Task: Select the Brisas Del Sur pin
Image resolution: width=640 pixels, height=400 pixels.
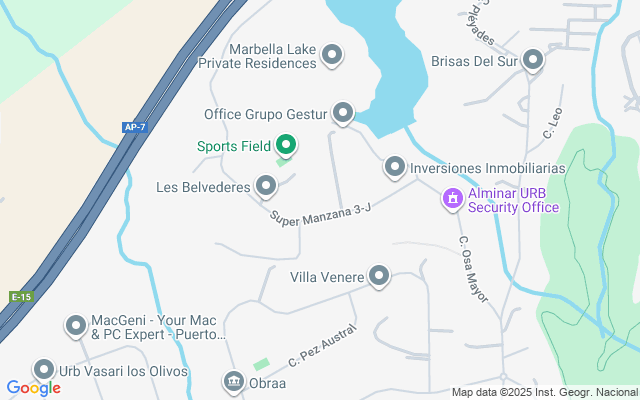Action: (x=533, y=61)
